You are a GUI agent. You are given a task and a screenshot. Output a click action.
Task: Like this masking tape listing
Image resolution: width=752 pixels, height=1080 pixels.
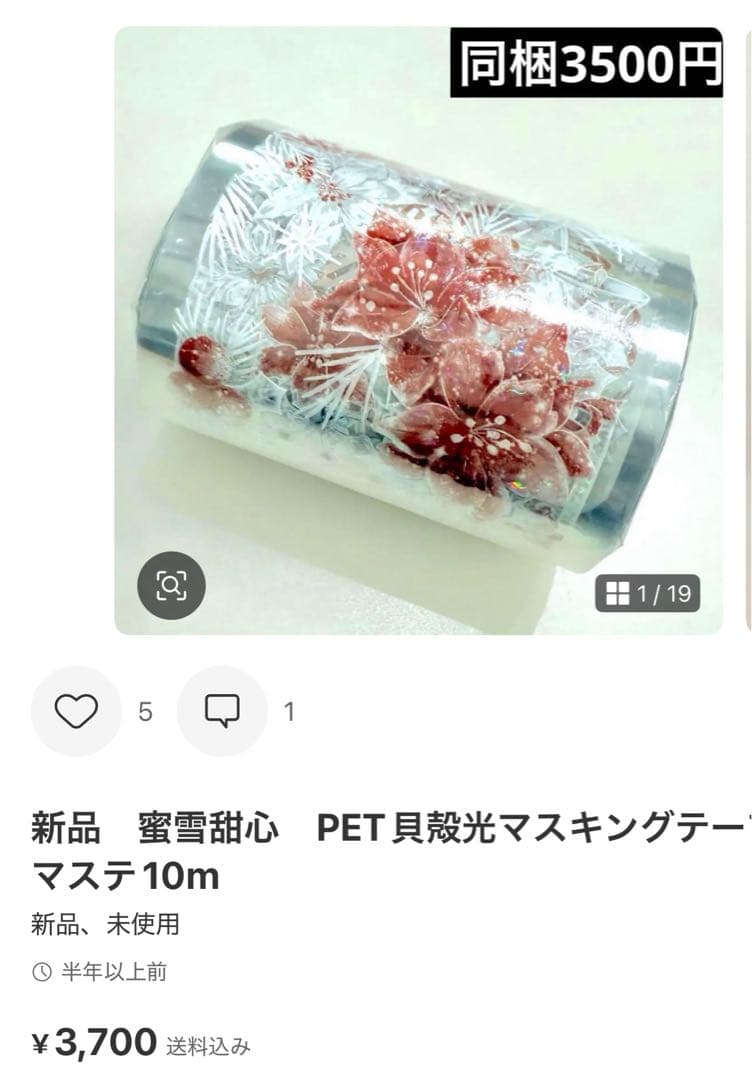[x=76, y=711]
